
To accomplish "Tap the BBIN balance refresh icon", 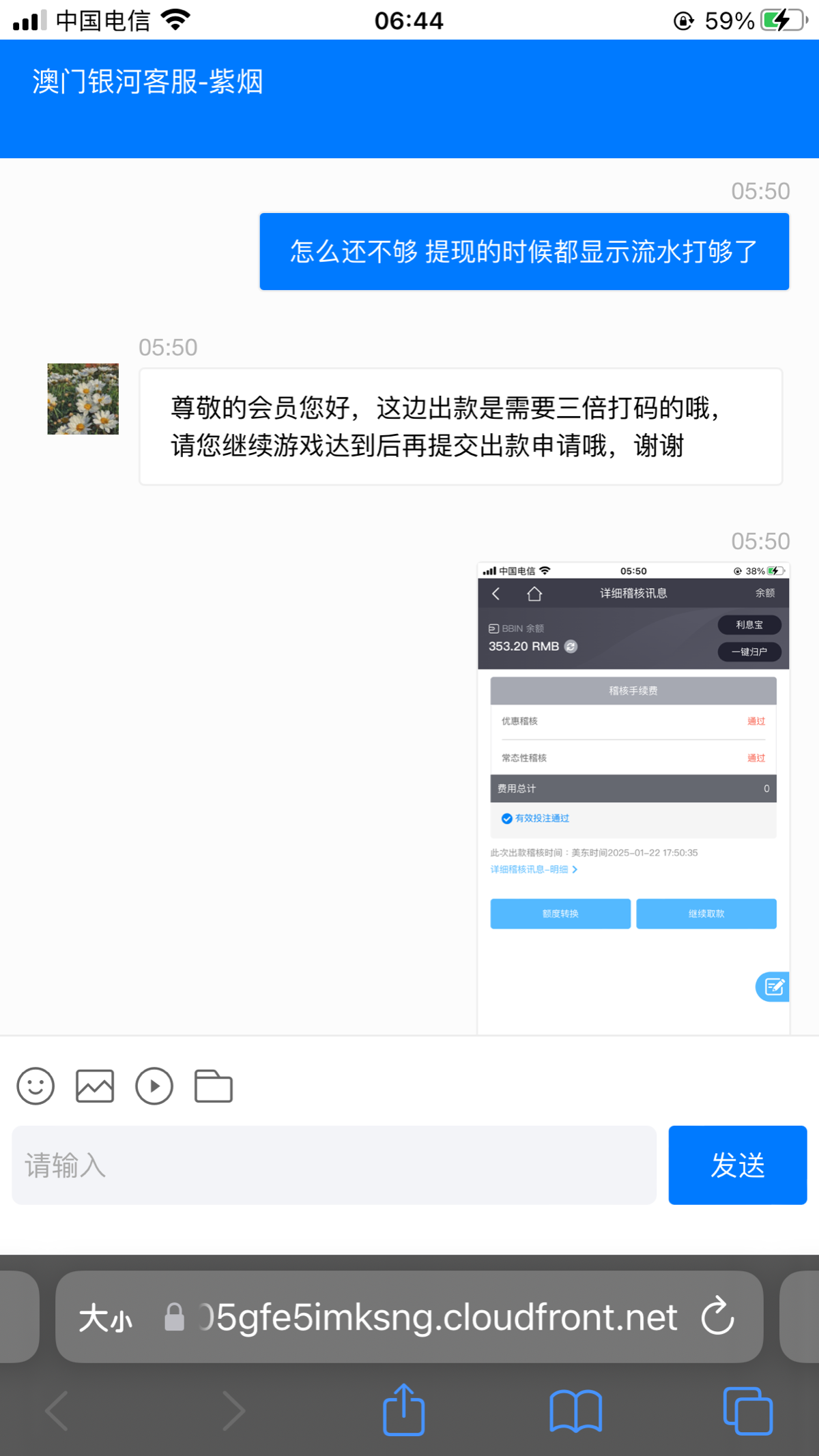I will point(570,647).
